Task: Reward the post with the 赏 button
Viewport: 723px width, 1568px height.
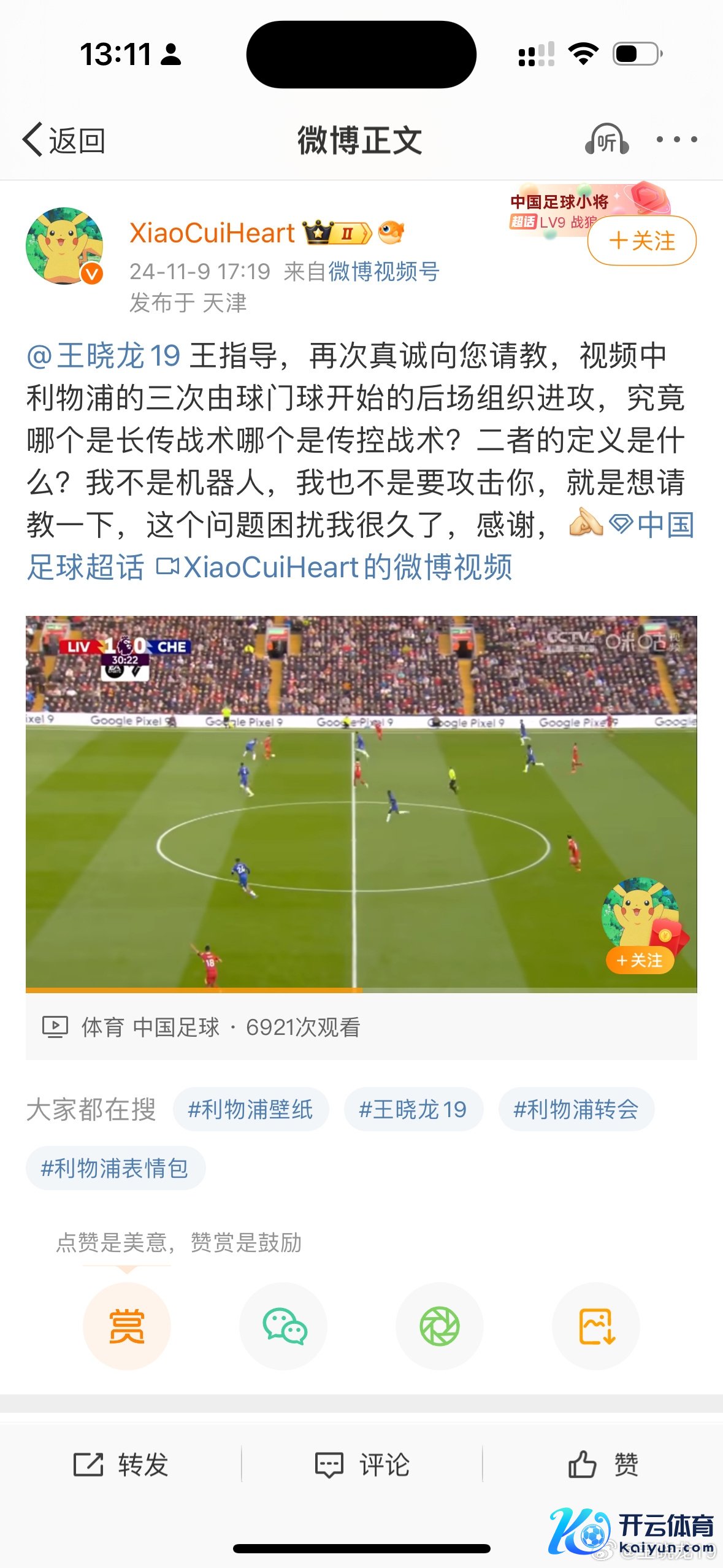Action: point(126,1326)
